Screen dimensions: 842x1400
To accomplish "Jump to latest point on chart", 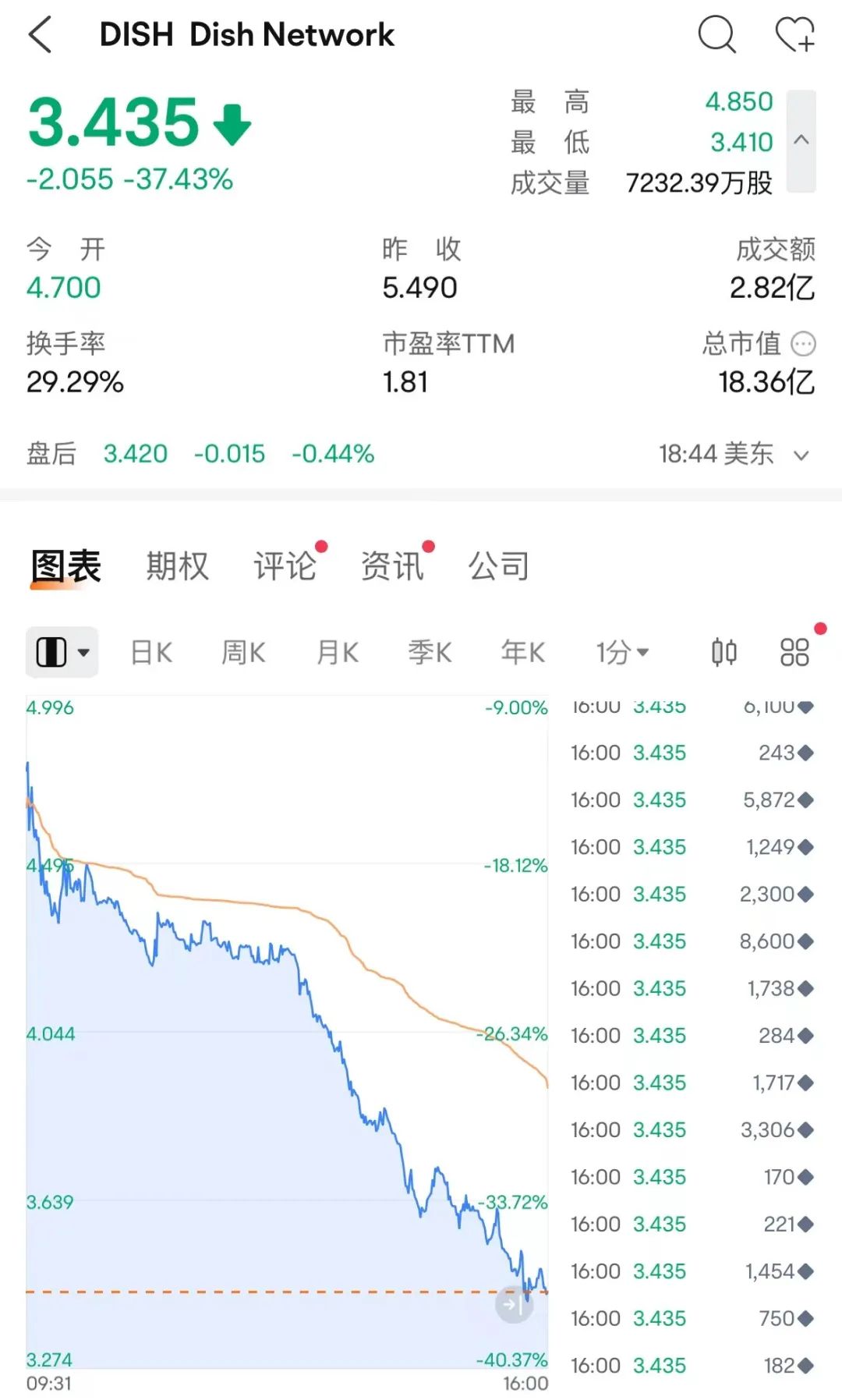I will click(514, 1303).
